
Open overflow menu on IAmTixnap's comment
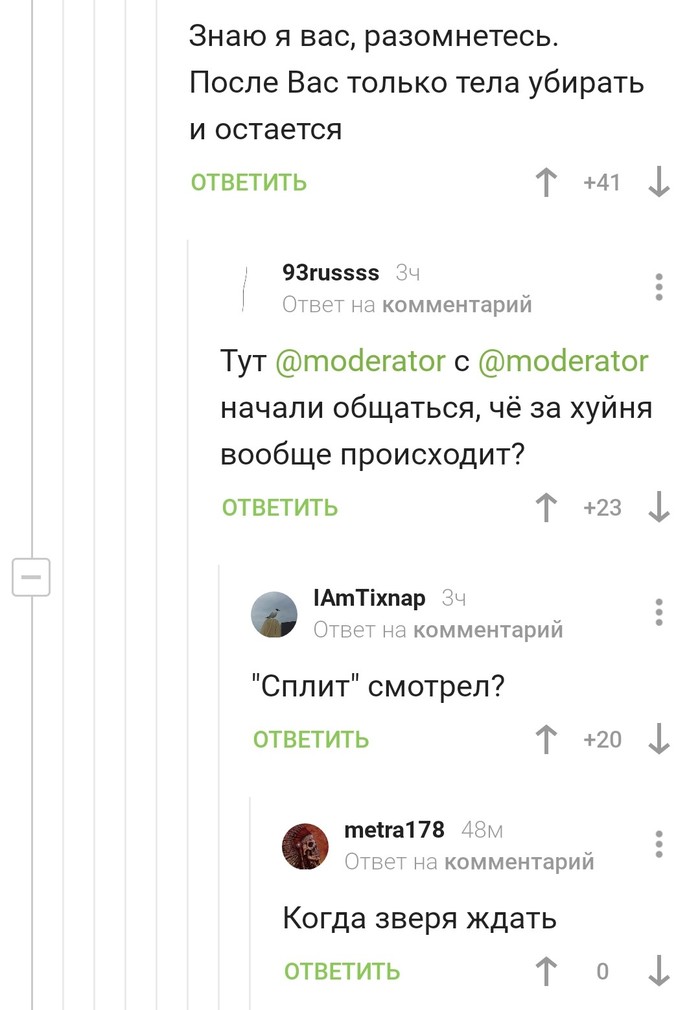click(659, 612)
